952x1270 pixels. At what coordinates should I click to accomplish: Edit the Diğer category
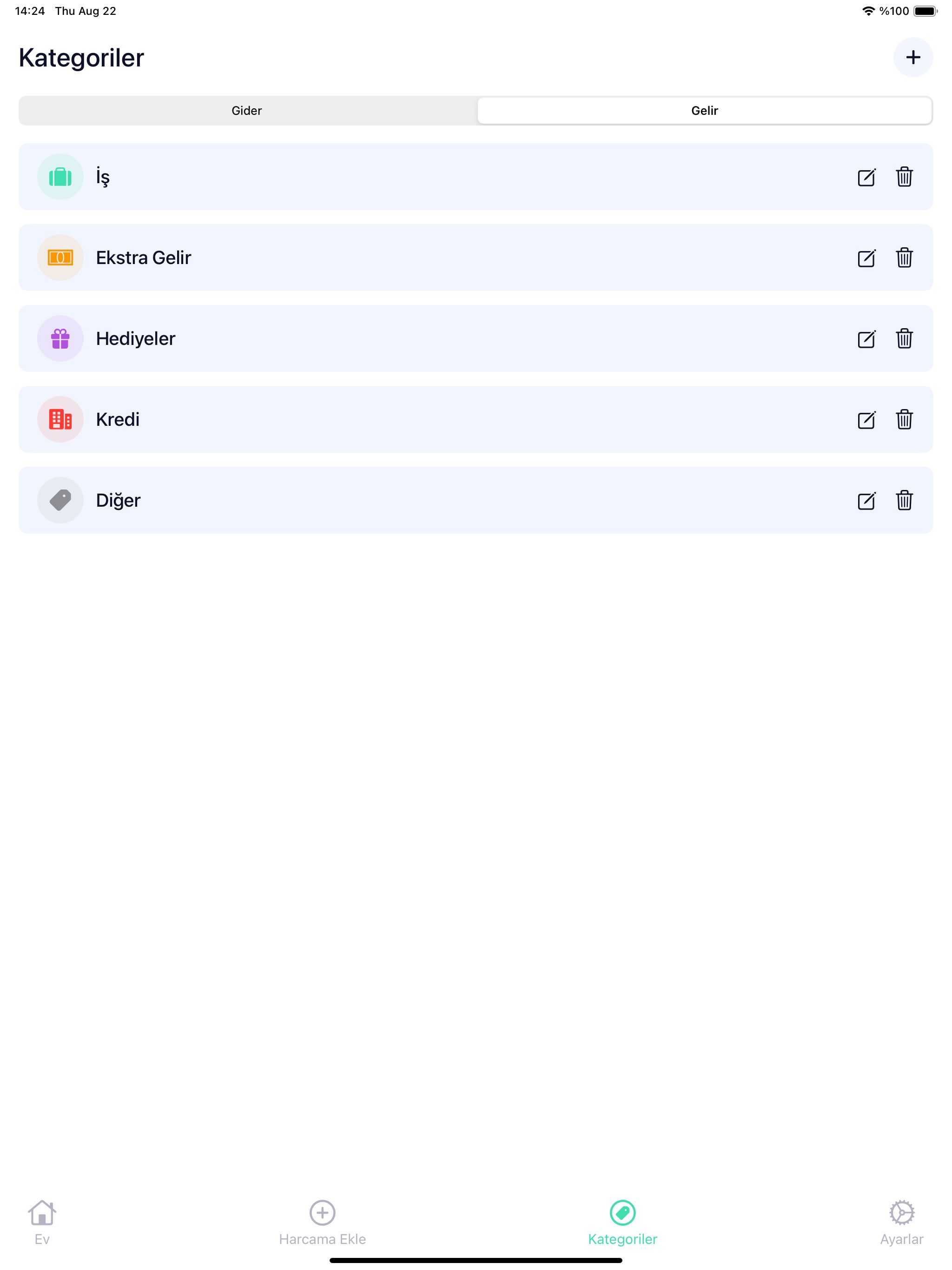pyautogui.click(x=866, y=501)
